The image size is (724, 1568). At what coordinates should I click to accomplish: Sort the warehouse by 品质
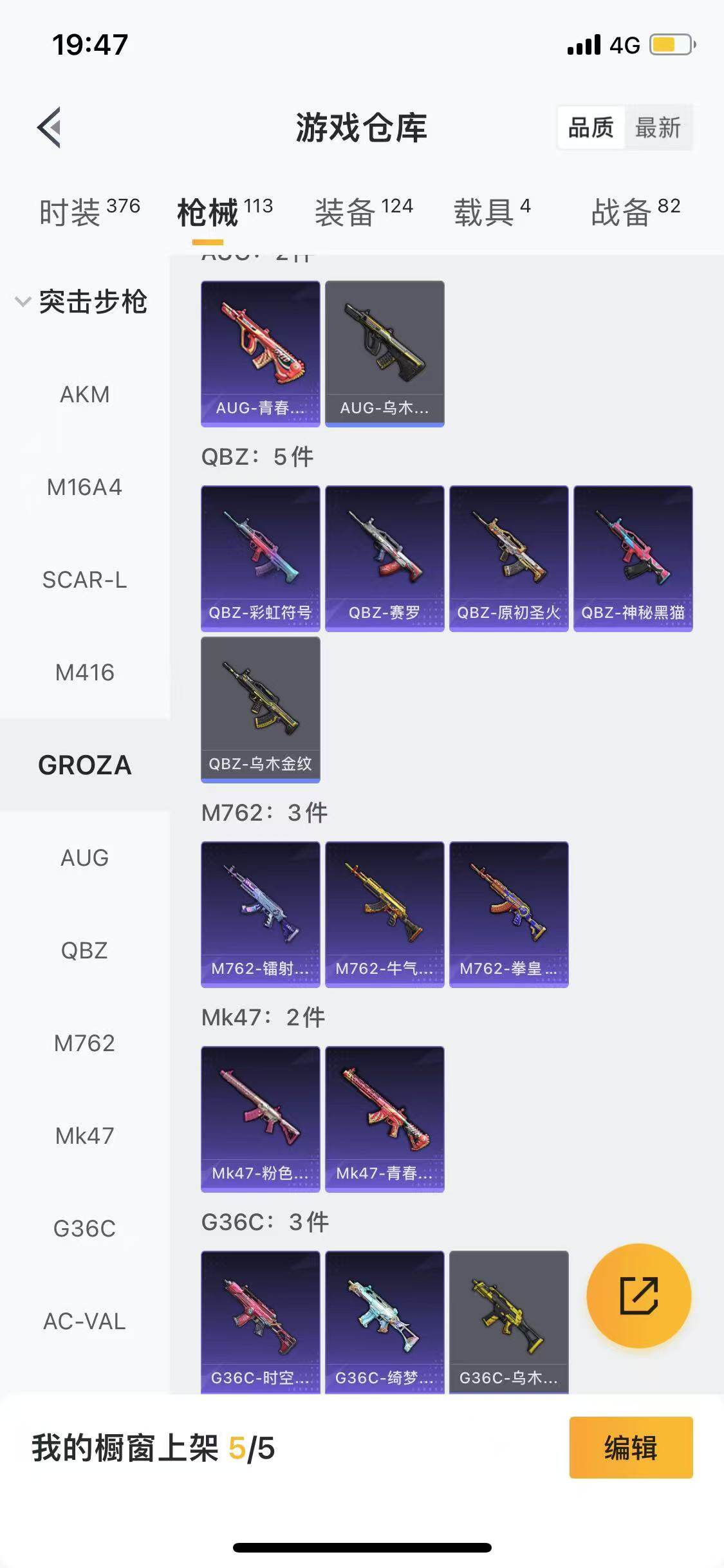point(591,127)
